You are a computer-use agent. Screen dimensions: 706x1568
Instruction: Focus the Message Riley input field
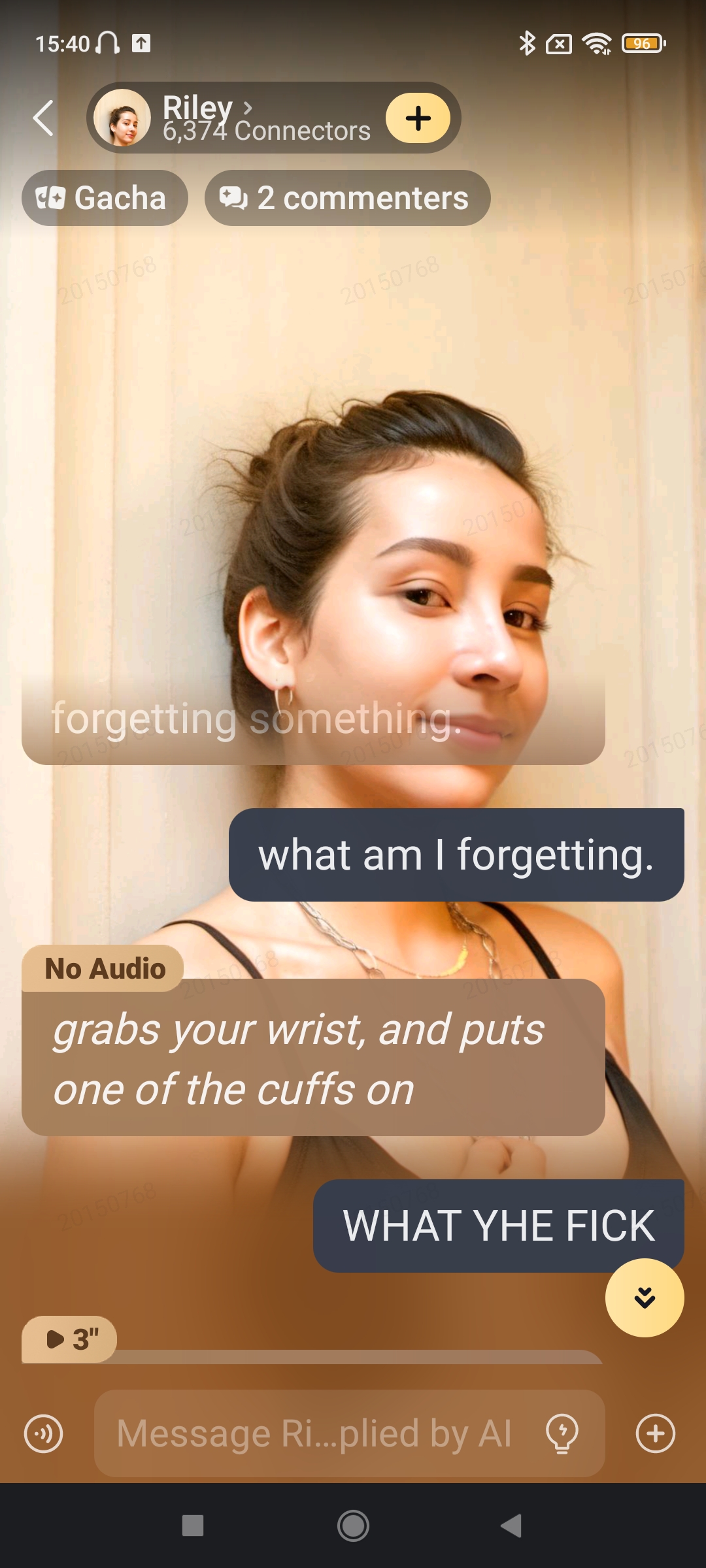[314, 1433]
